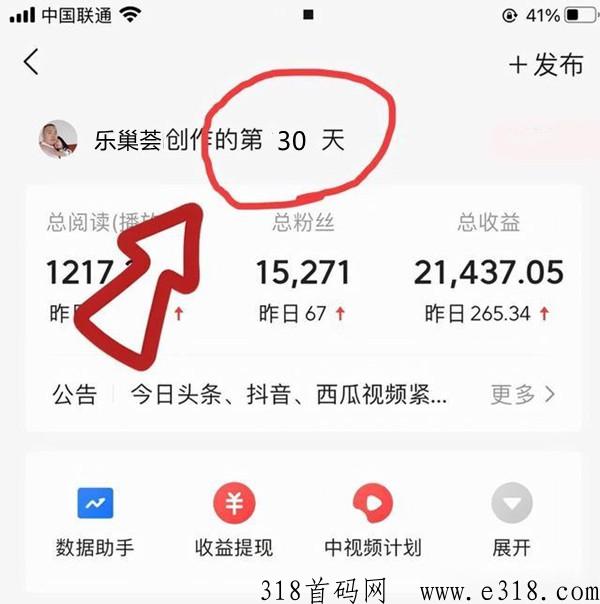Image resolution: width=600 pixels, height=604 pixels.
Task: View 总粉丝 follower statistics
Action: (302, 270)
